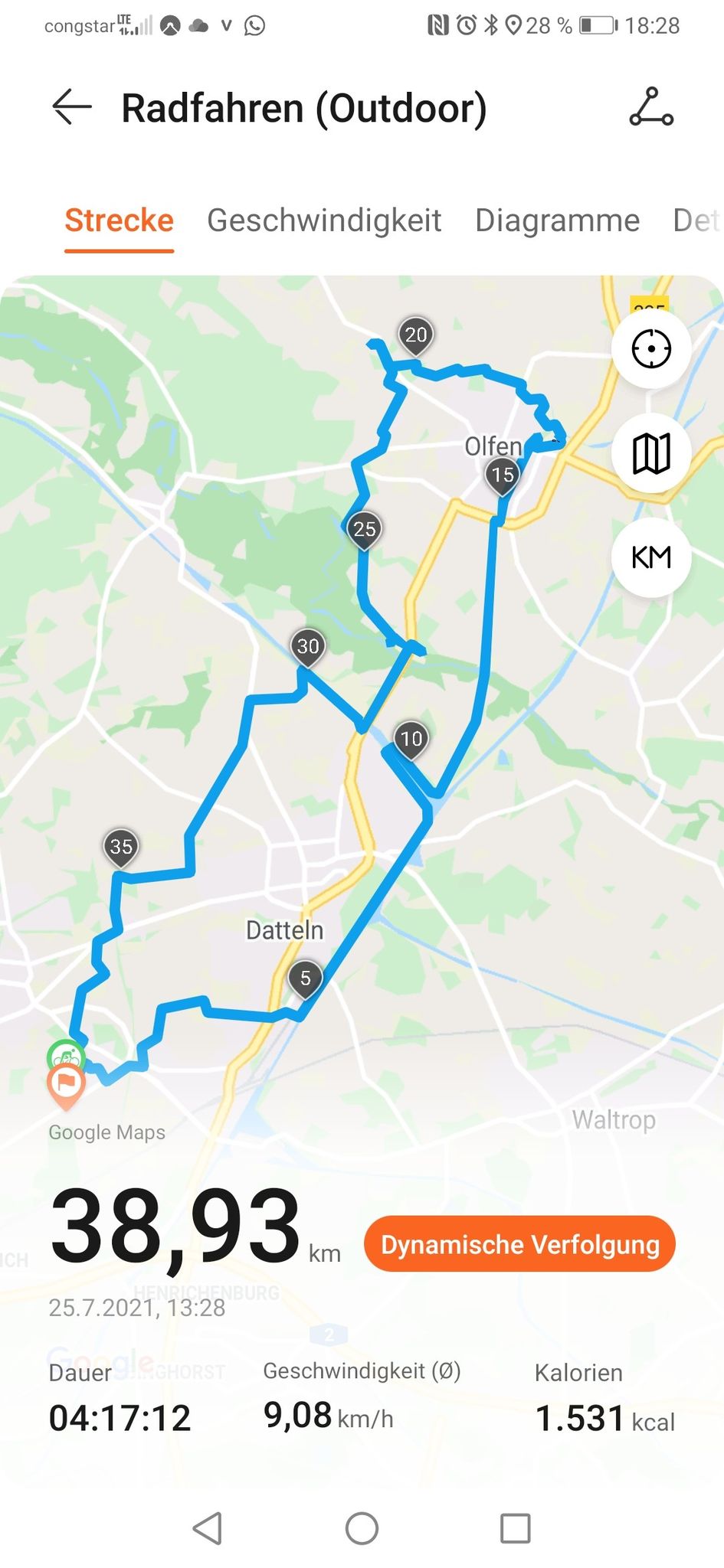
Task: Tap the system home button
Action: (x=362, y=1529)
